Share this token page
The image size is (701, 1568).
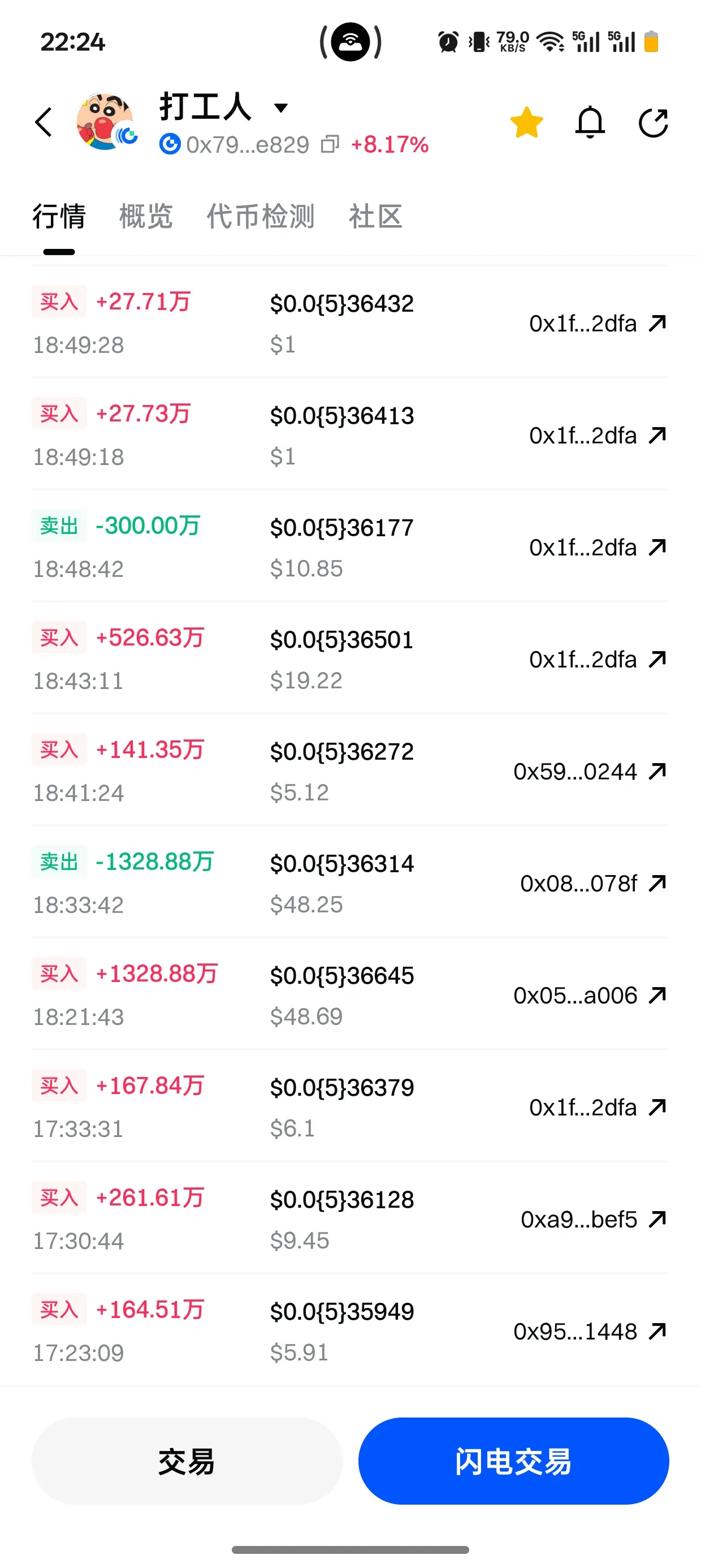coord(654,122)
